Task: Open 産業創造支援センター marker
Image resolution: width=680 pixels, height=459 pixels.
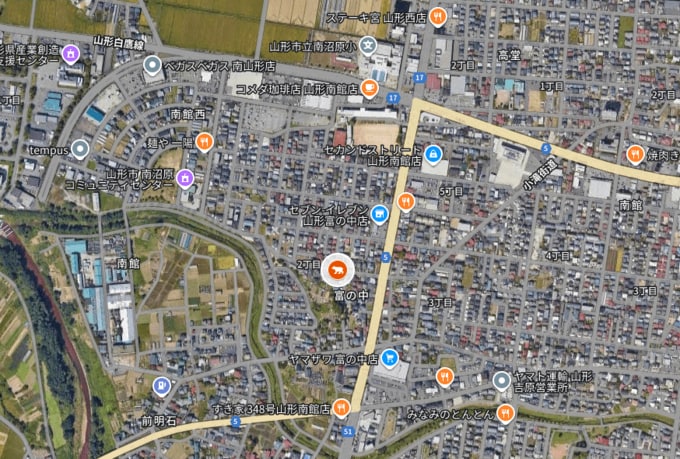Action: point(69,53)
